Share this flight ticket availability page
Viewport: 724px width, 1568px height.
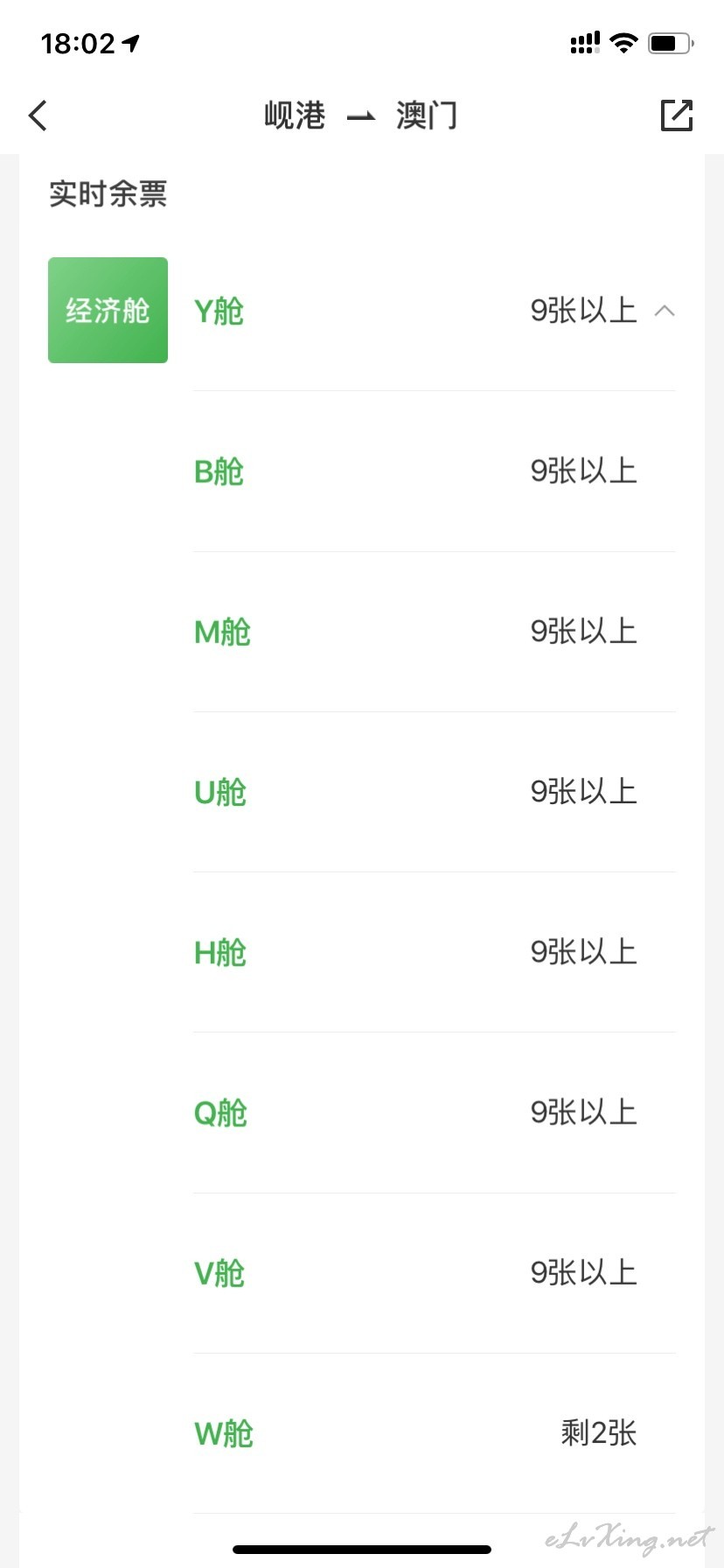point(676,115)
